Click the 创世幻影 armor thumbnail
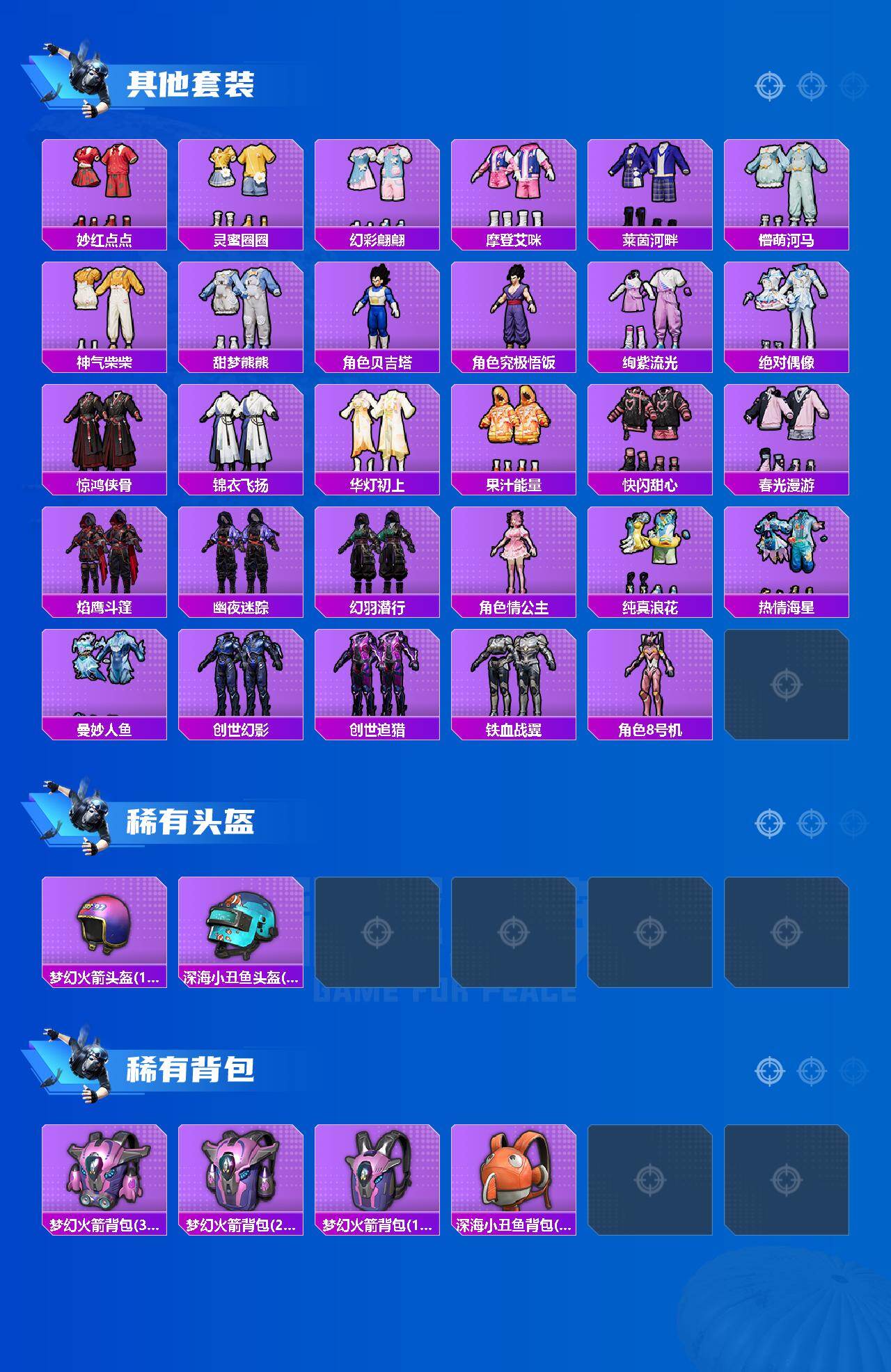 tap(240, 671)
